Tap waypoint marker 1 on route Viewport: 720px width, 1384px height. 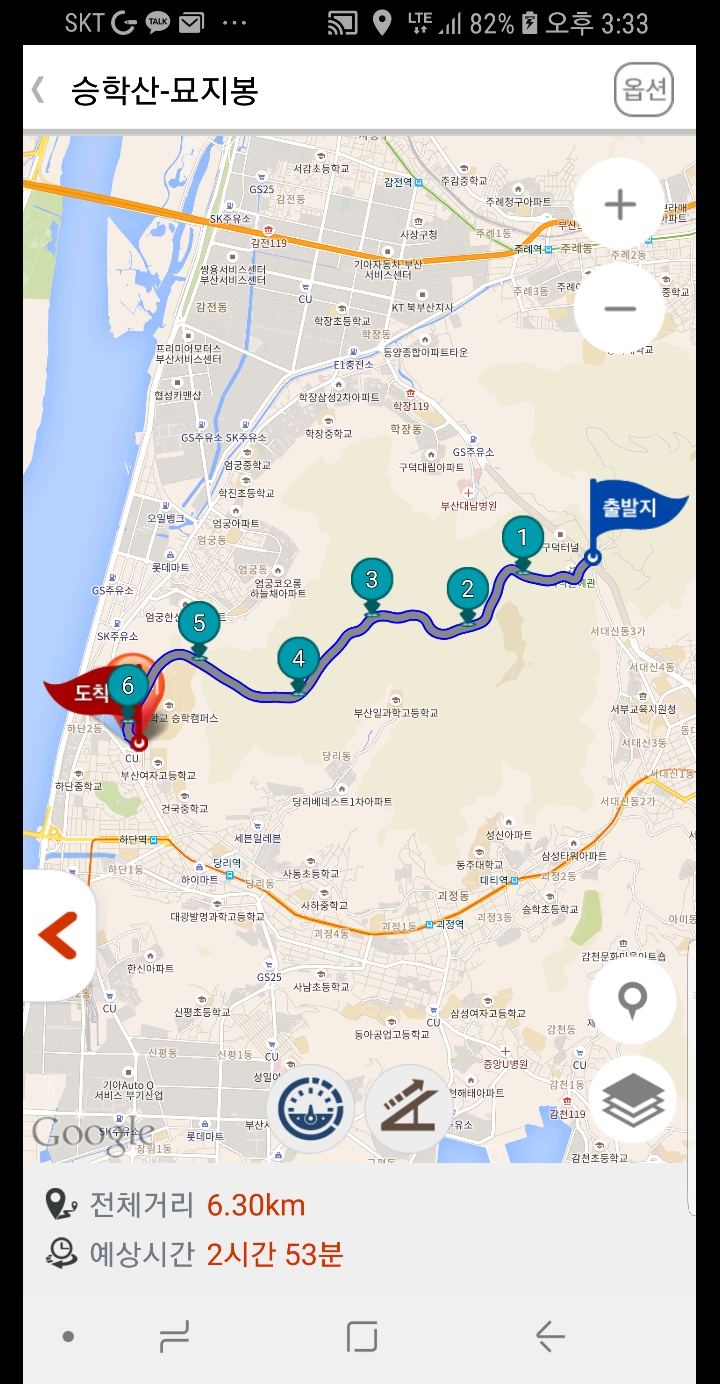522,538
